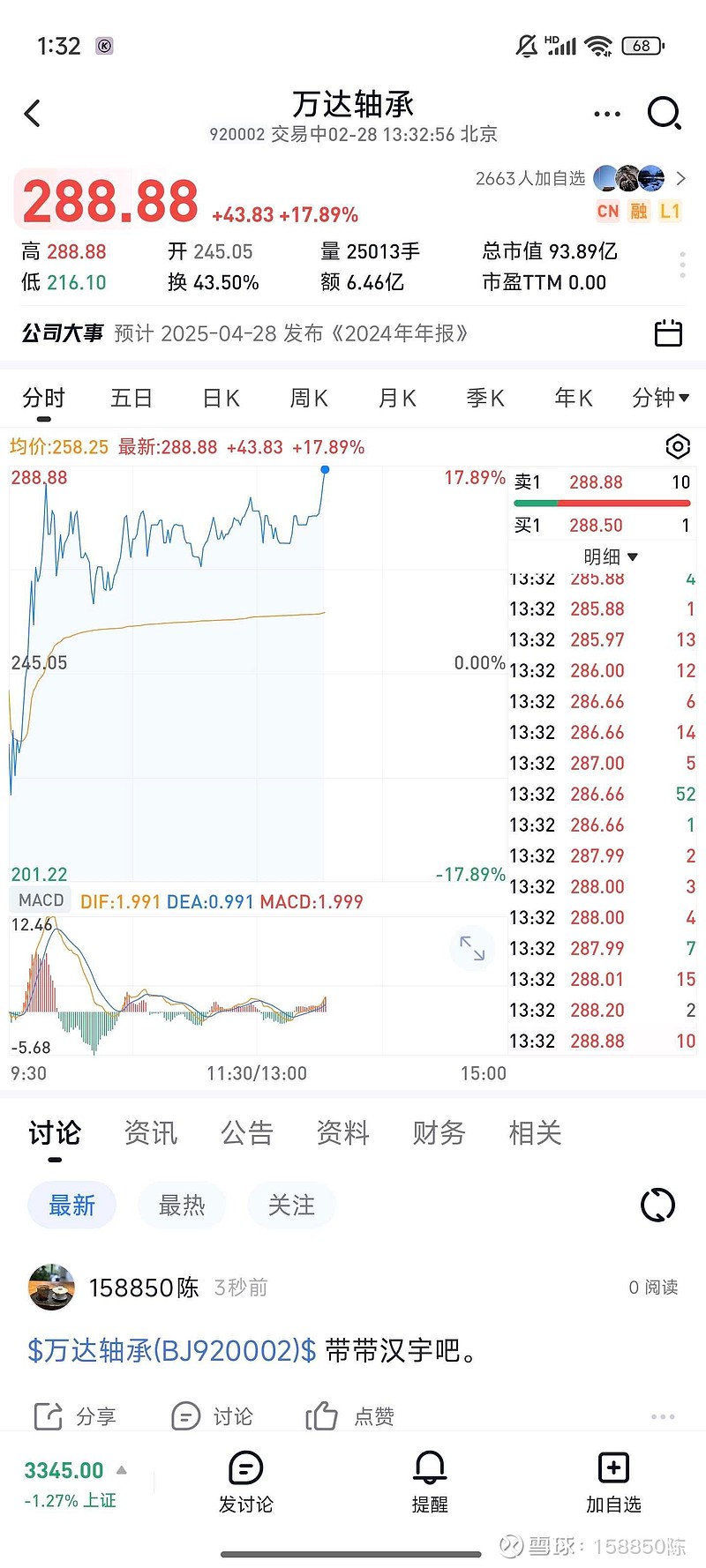706x1568 pixels.
Task: Like the post by 158850陈
Action: (x=349, y=1416)
